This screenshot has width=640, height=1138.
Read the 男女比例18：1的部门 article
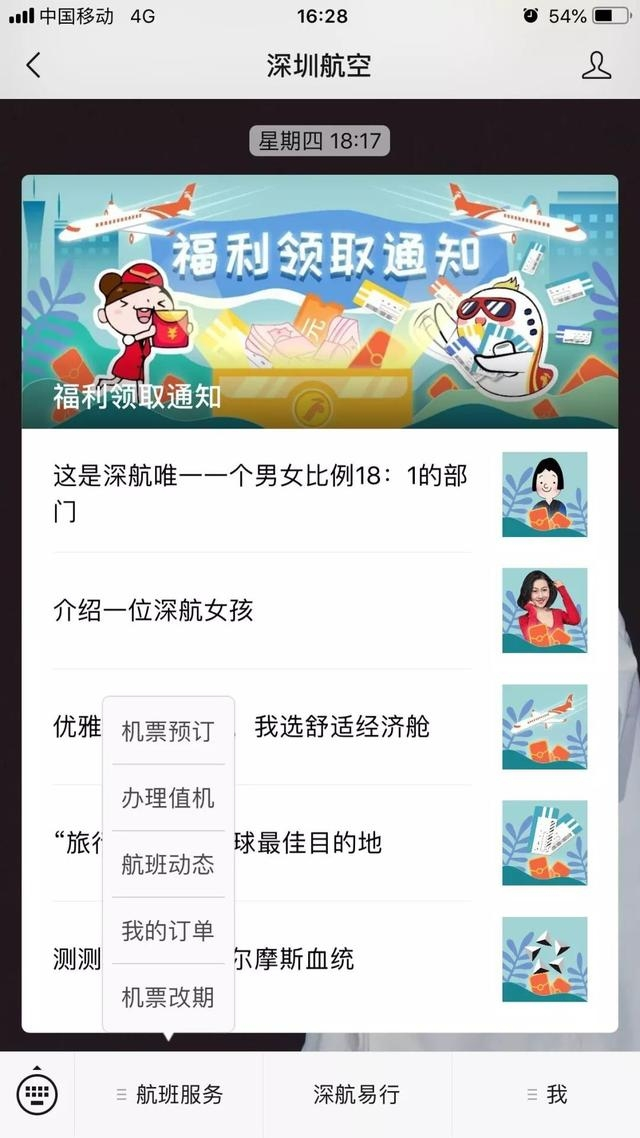tap(262, 493)
